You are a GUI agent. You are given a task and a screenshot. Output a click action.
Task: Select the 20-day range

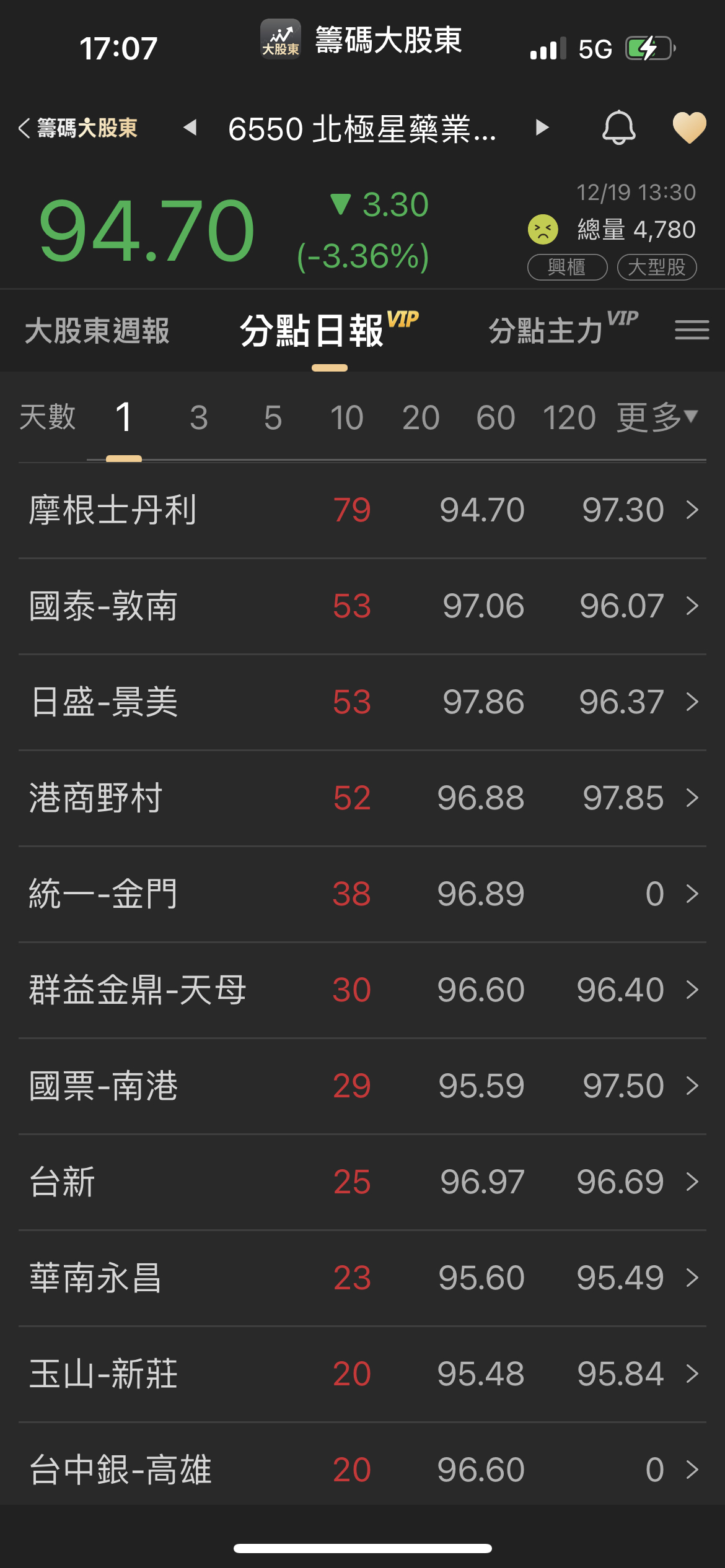421,417
